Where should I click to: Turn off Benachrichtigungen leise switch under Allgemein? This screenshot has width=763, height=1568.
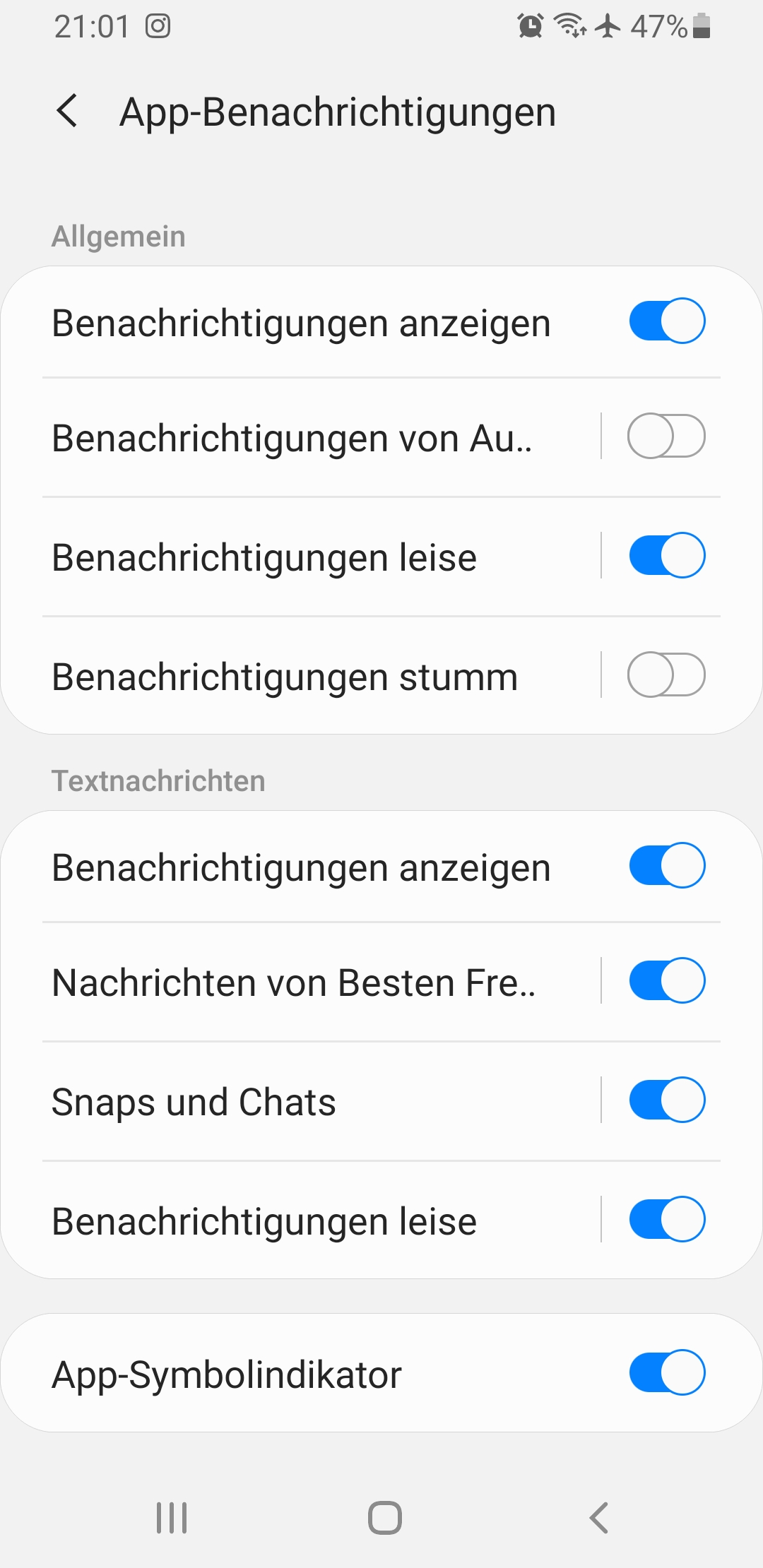point(666,556)
